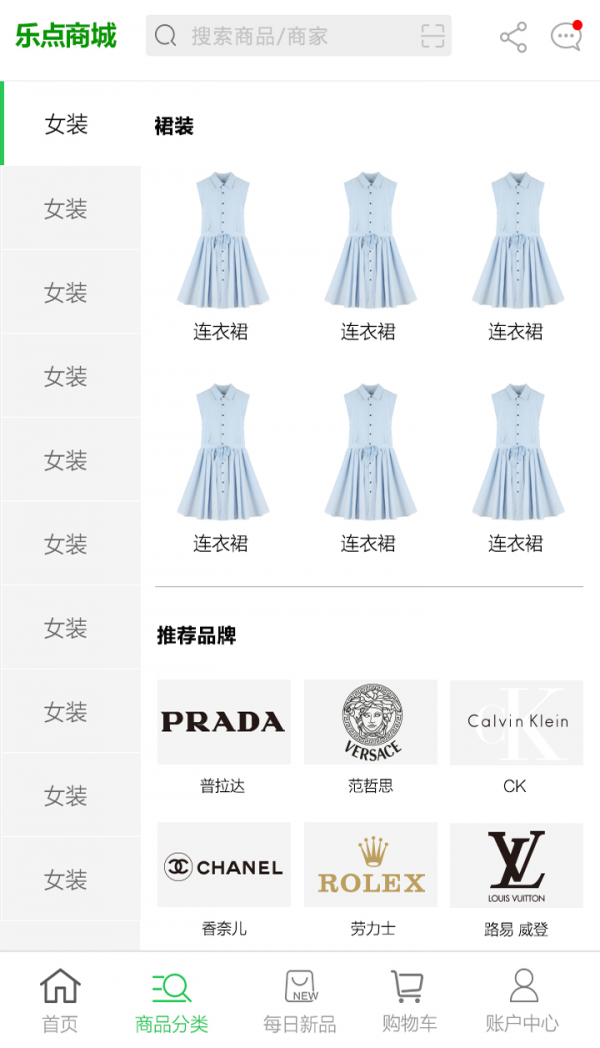The width and height of the screenshot is (600, 1048).
Task: Tap the scan icon in the search bar
Action: click(x=432, y=37)
